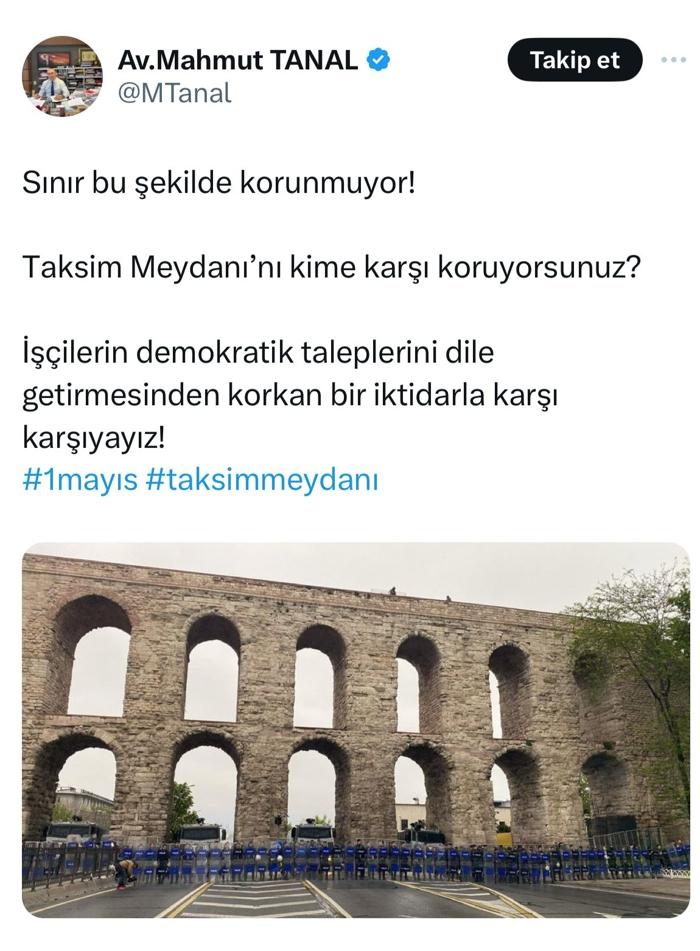View the attached aqueduct photo full screen
Screen dimensions: 700x951
click(355, 730)
